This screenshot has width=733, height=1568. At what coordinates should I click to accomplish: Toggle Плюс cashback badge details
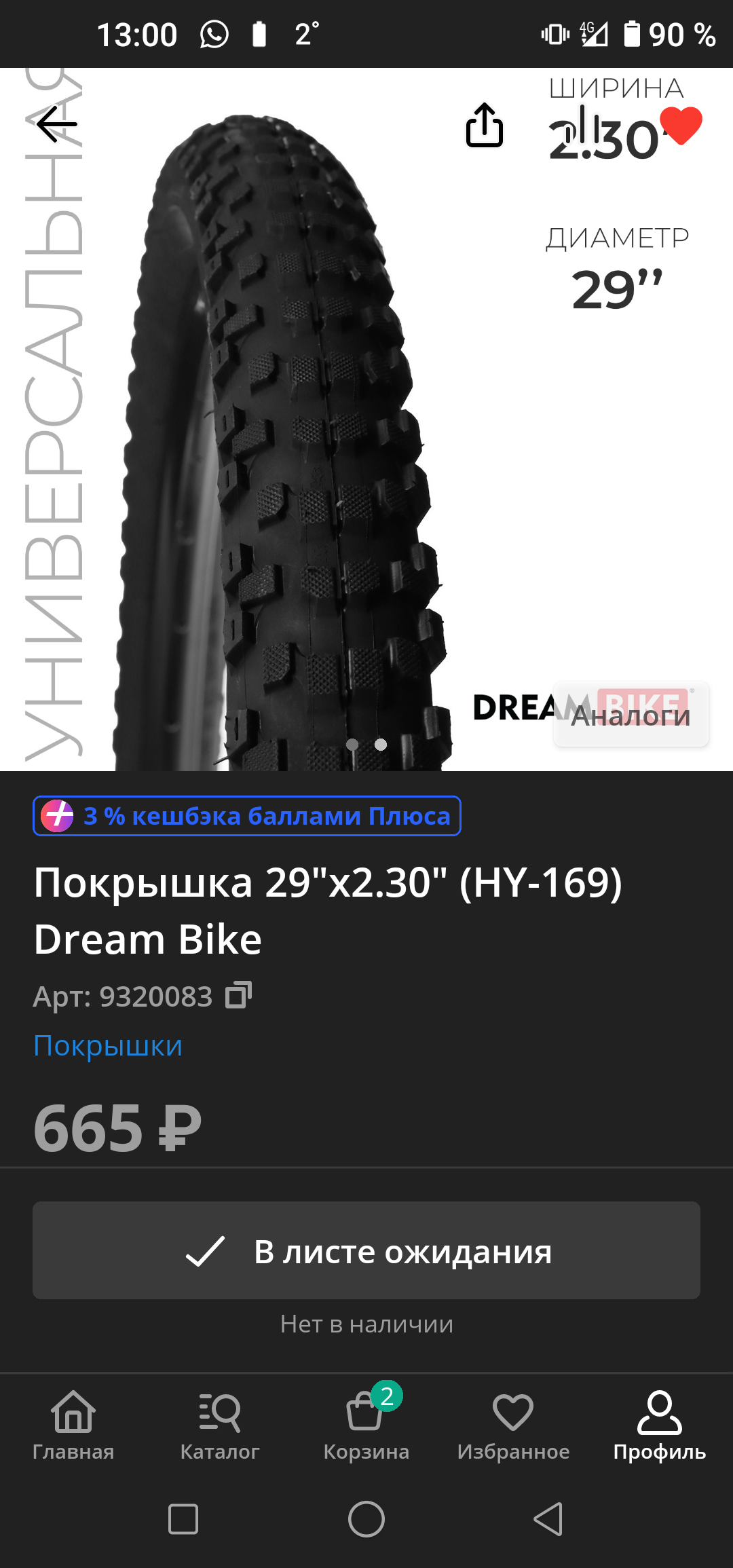tap(247, 816)
